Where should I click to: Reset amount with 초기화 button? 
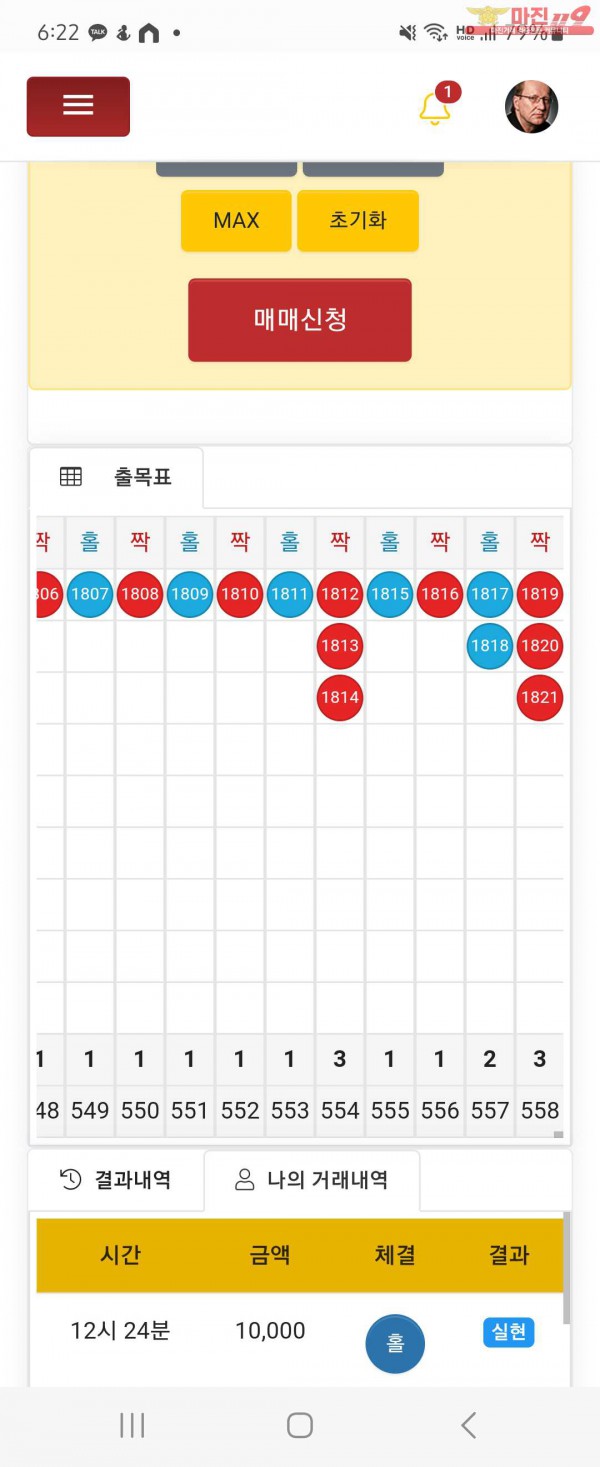(358, 220)
